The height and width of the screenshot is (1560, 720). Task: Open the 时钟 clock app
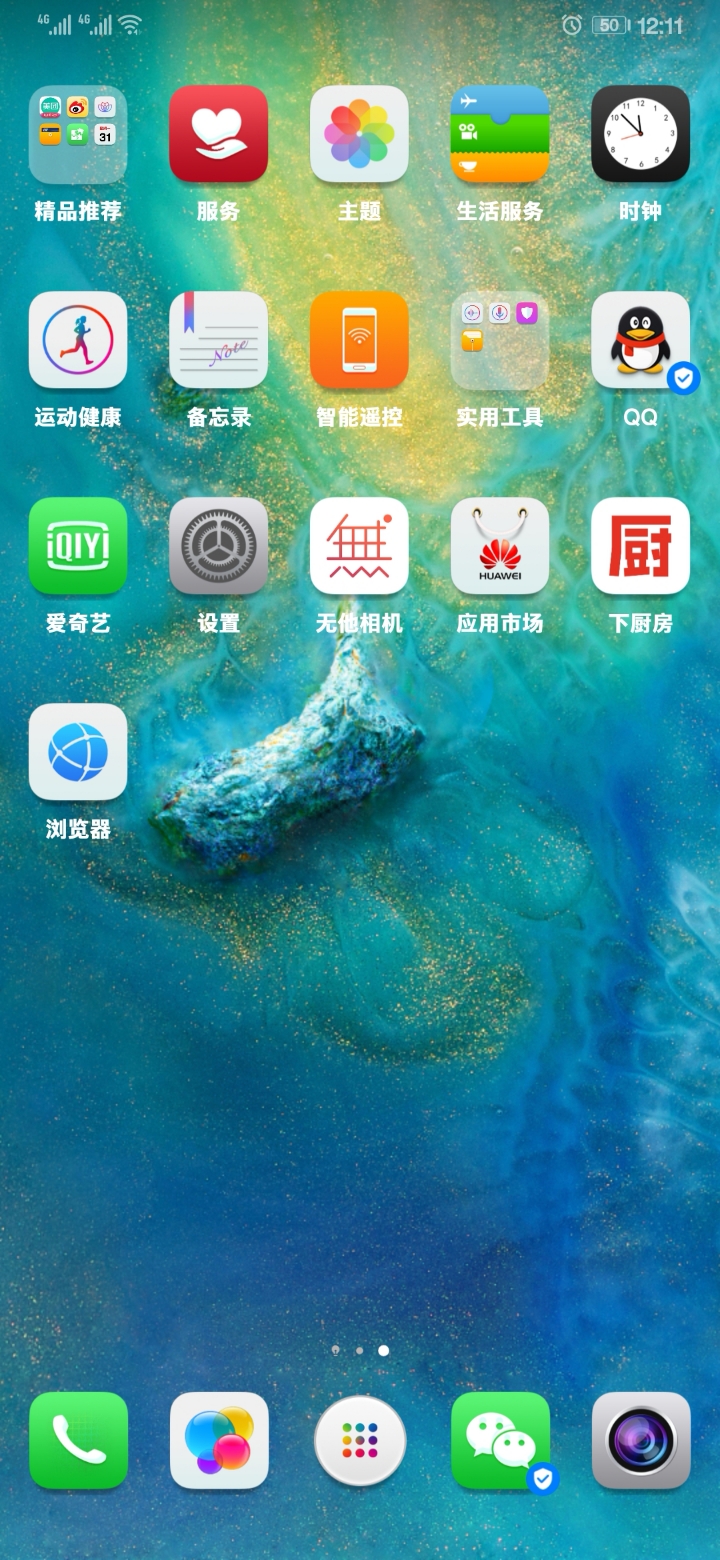pos(640,133)
